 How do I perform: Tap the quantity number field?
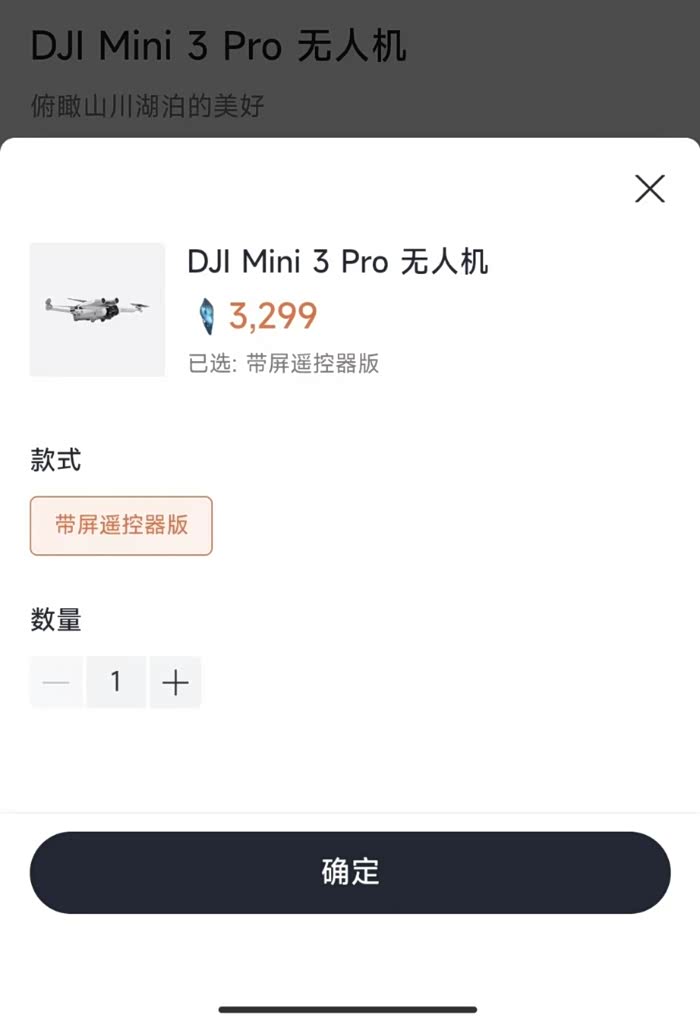pos(116,682)
